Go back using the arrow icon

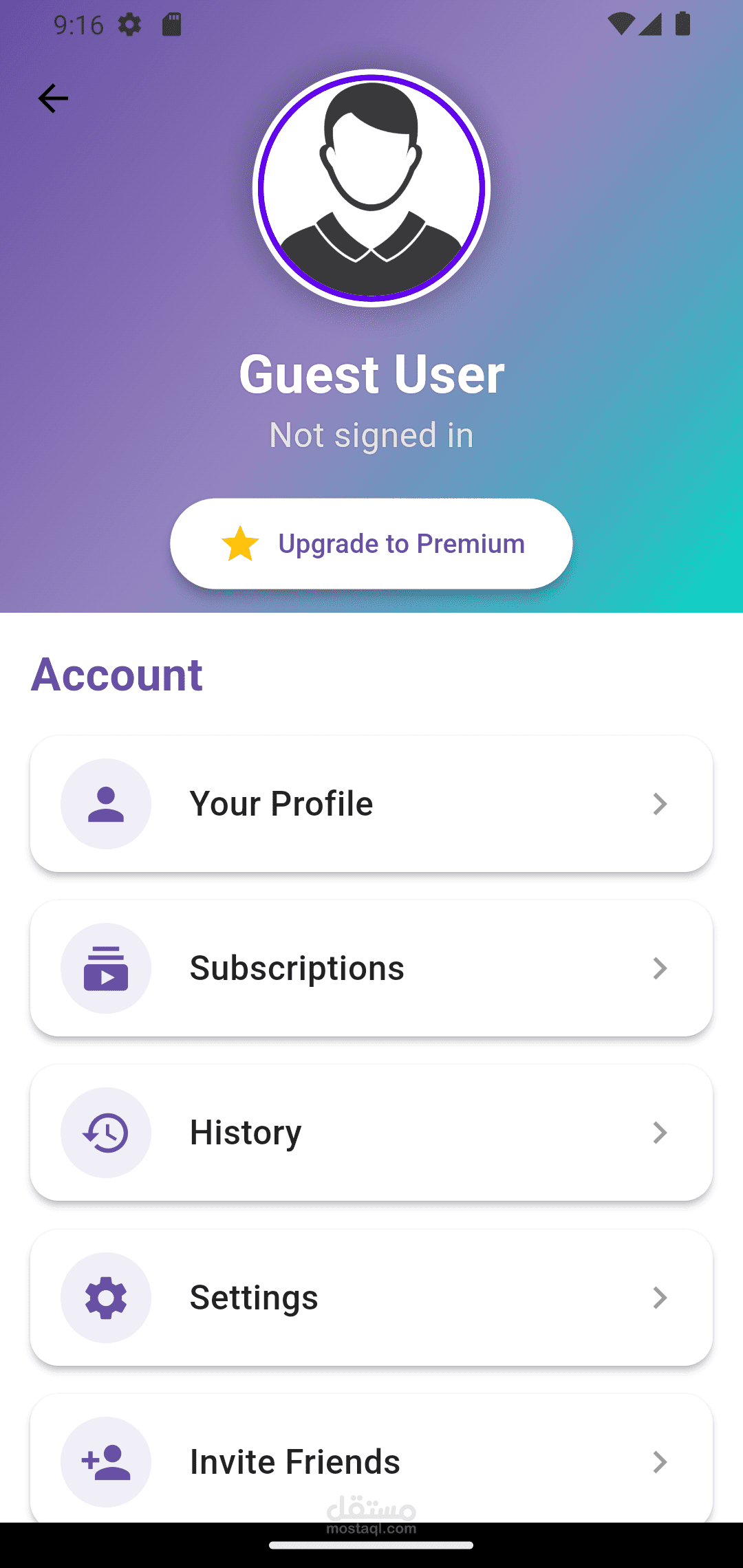[x=53, y=98]
